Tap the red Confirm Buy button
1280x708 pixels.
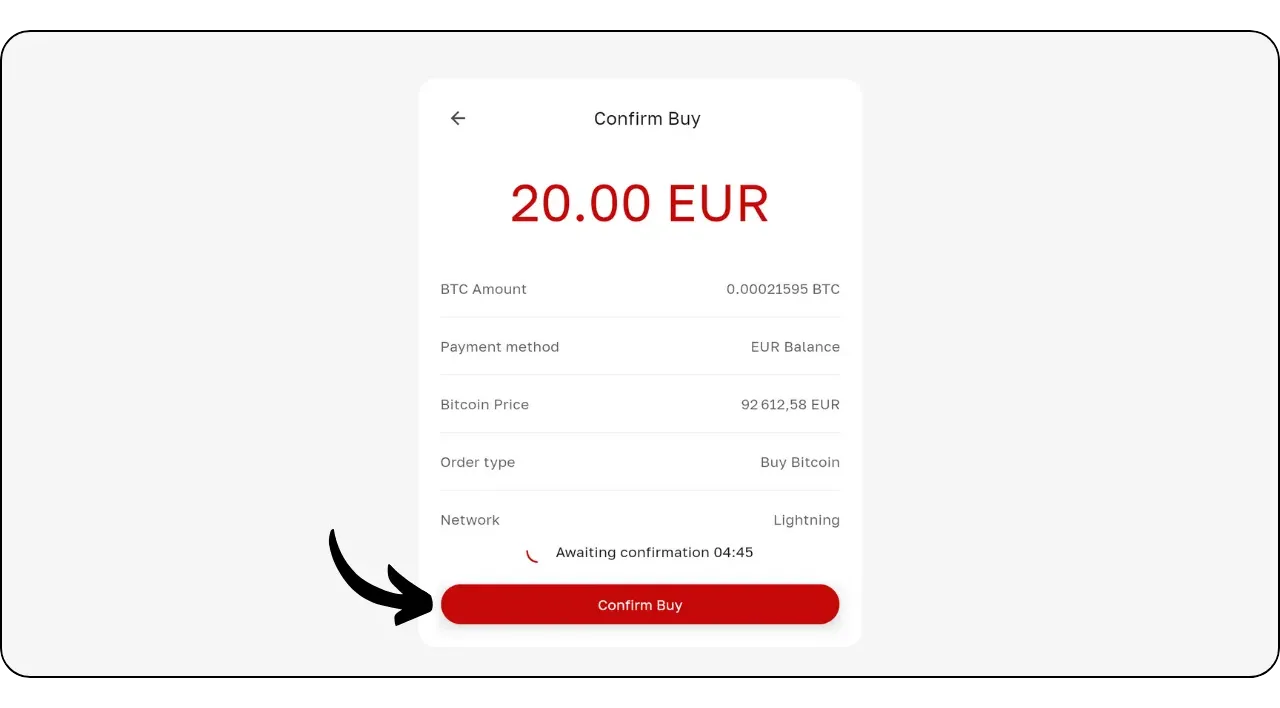click(x=640, y=605)
